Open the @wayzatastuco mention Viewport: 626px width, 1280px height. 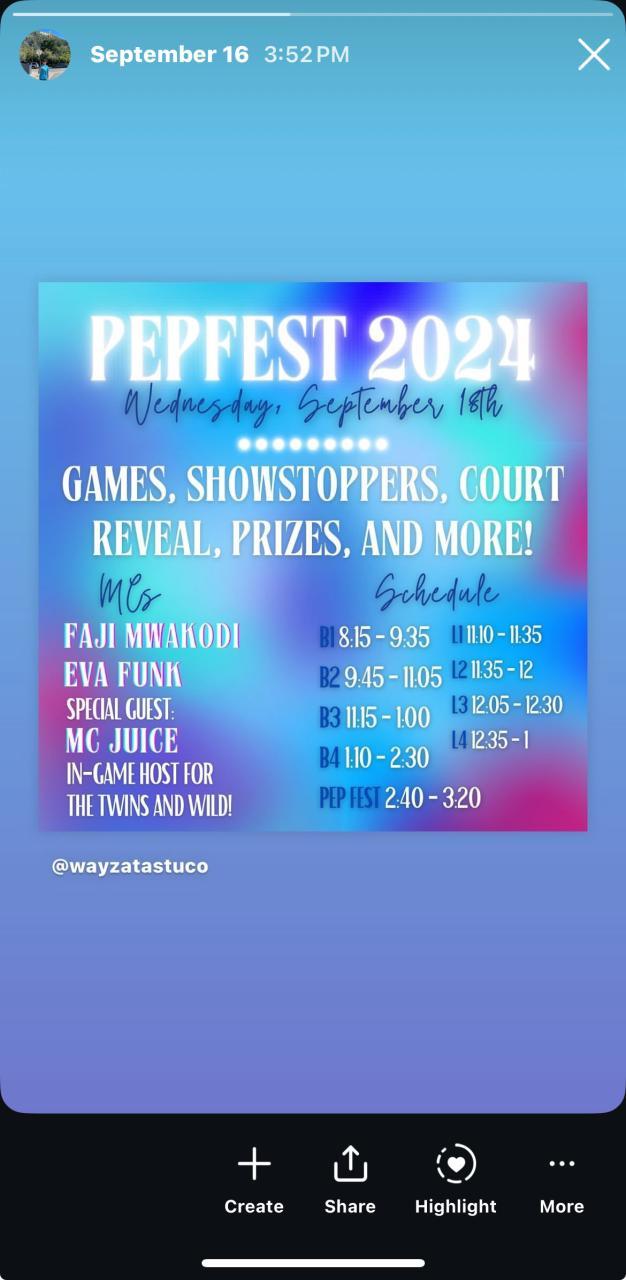tap(130, 866)
